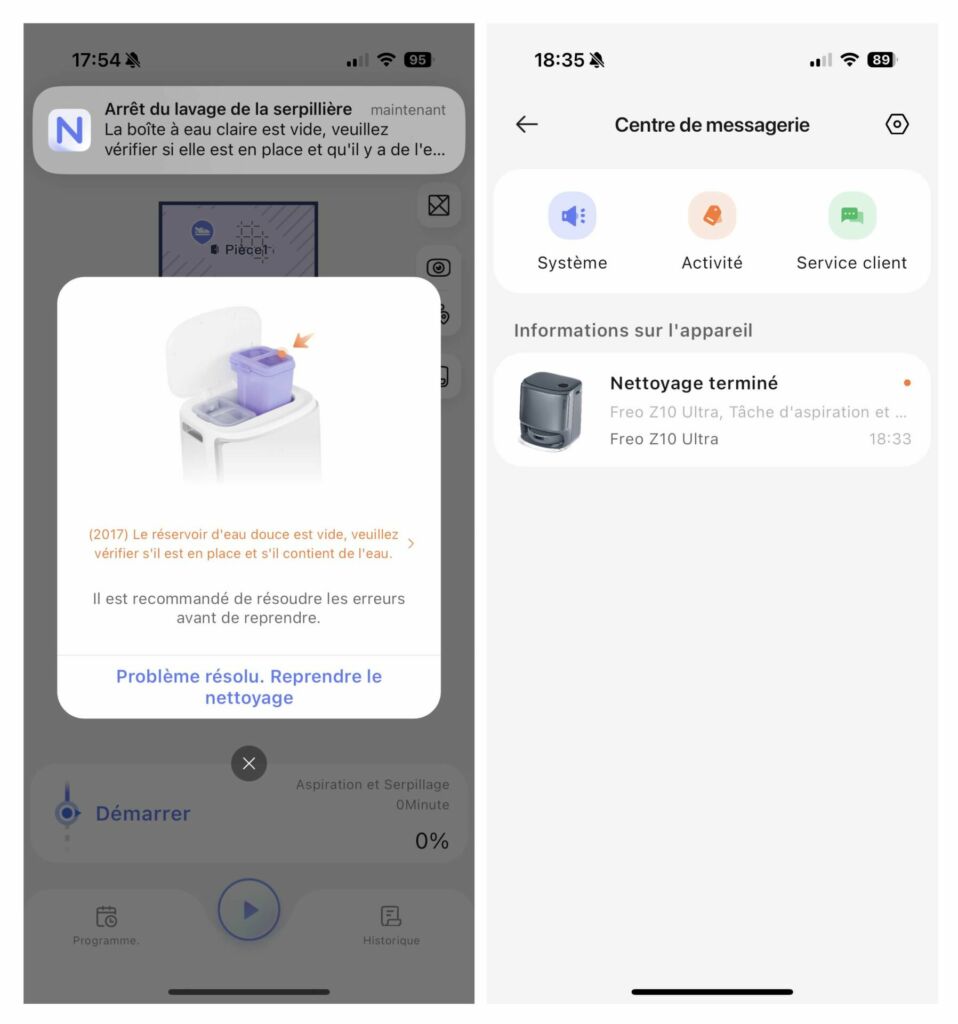Open error 2017 fresh water tank details
Screen dimensions: 958x1024
point(249,543)
